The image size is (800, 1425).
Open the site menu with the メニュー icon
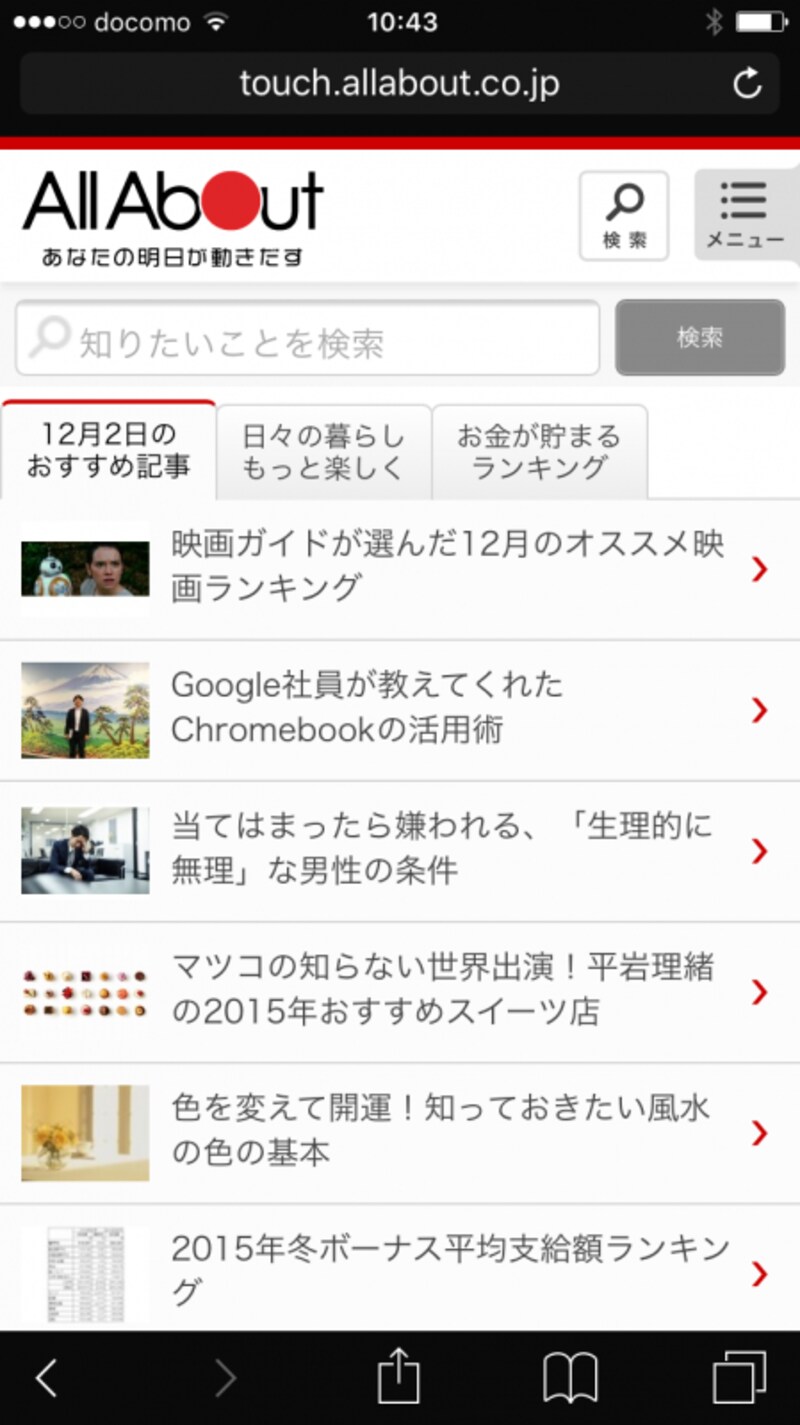(744, 213)
